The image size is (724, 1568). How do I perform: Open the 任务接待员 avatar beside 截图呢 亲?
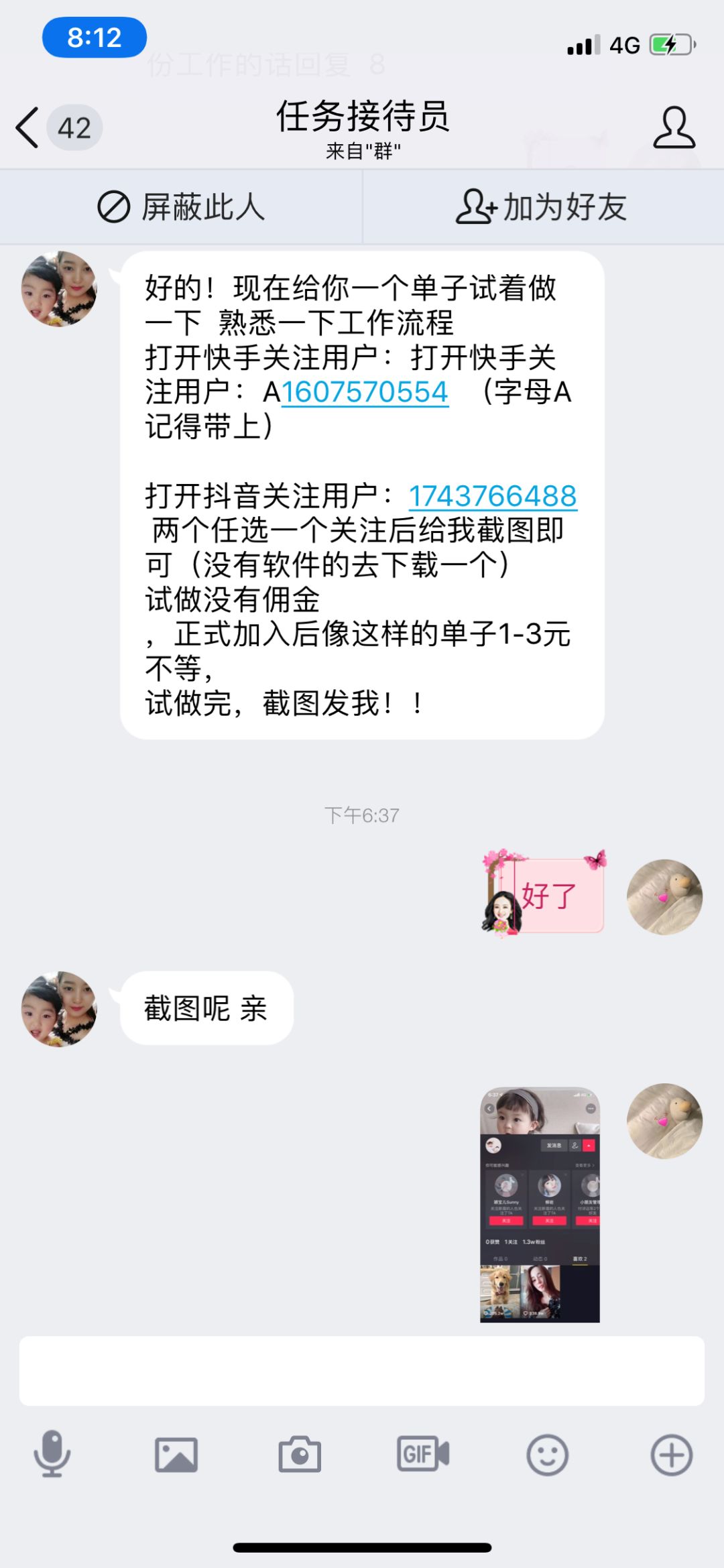coord(60,1009)
